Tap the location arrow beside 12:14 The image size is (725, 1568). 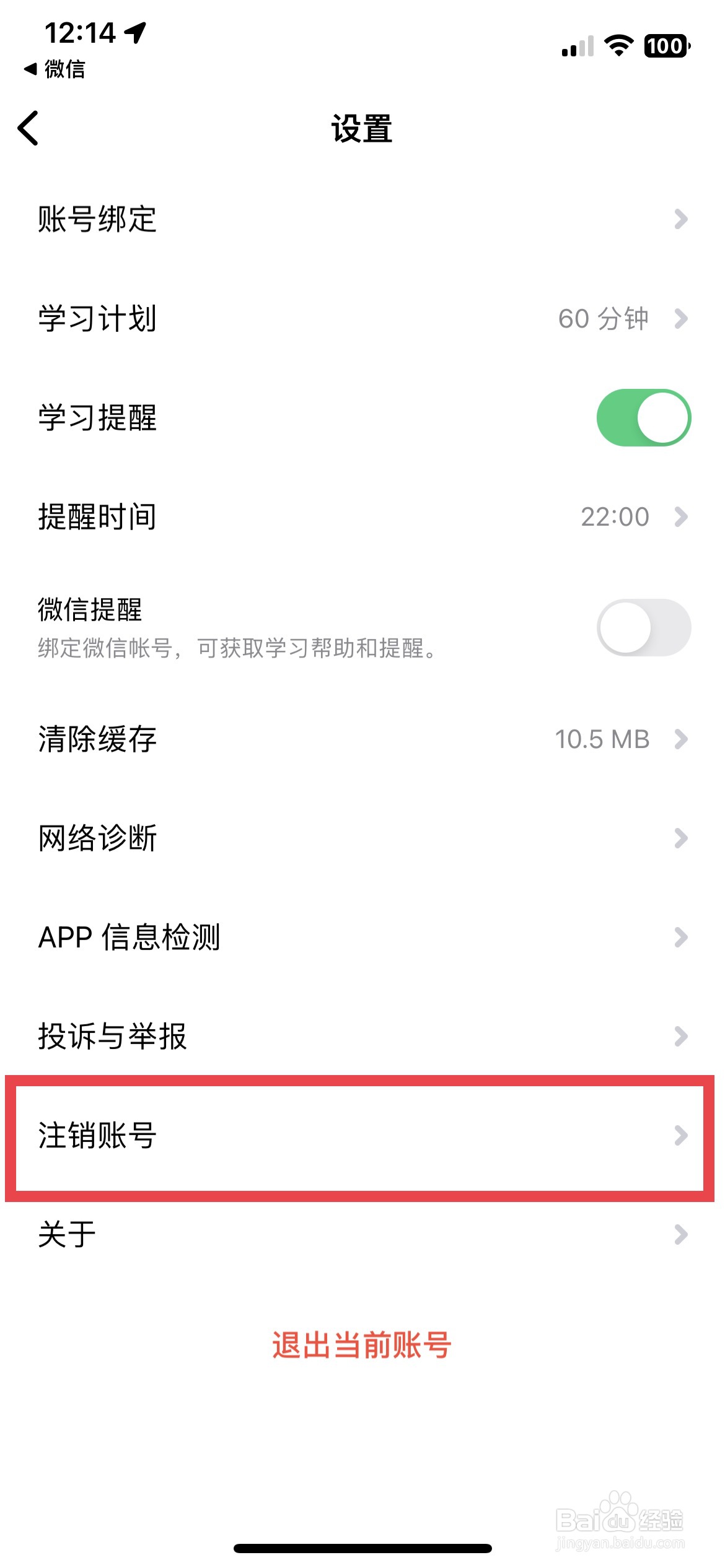click(x=135, y=34)
